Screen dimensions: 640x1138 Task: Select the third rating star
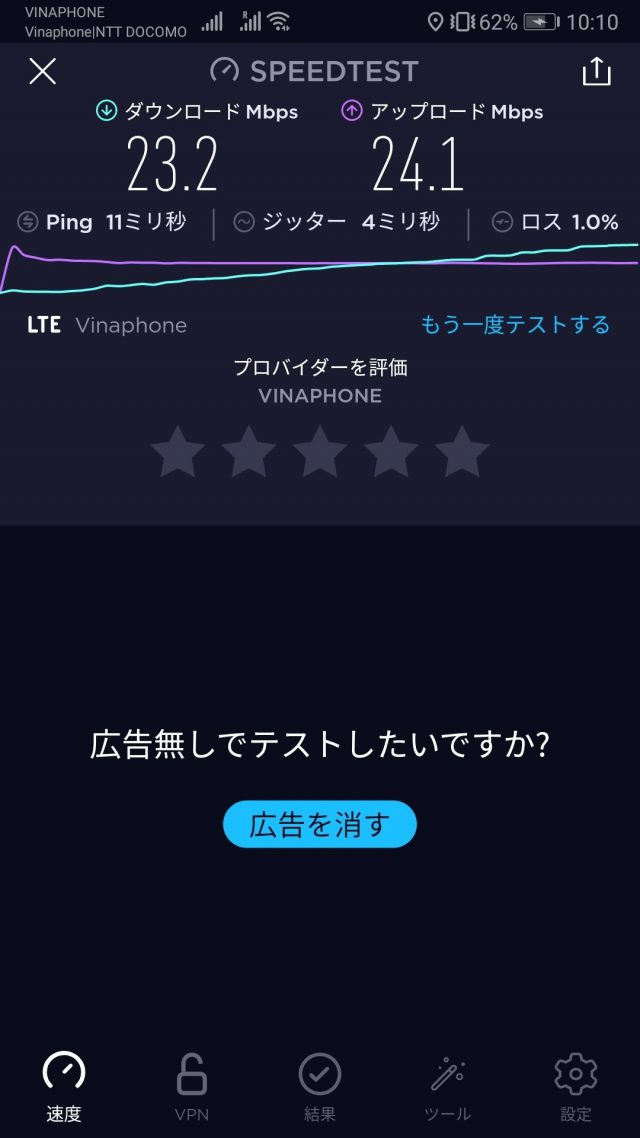pos(320,452)
